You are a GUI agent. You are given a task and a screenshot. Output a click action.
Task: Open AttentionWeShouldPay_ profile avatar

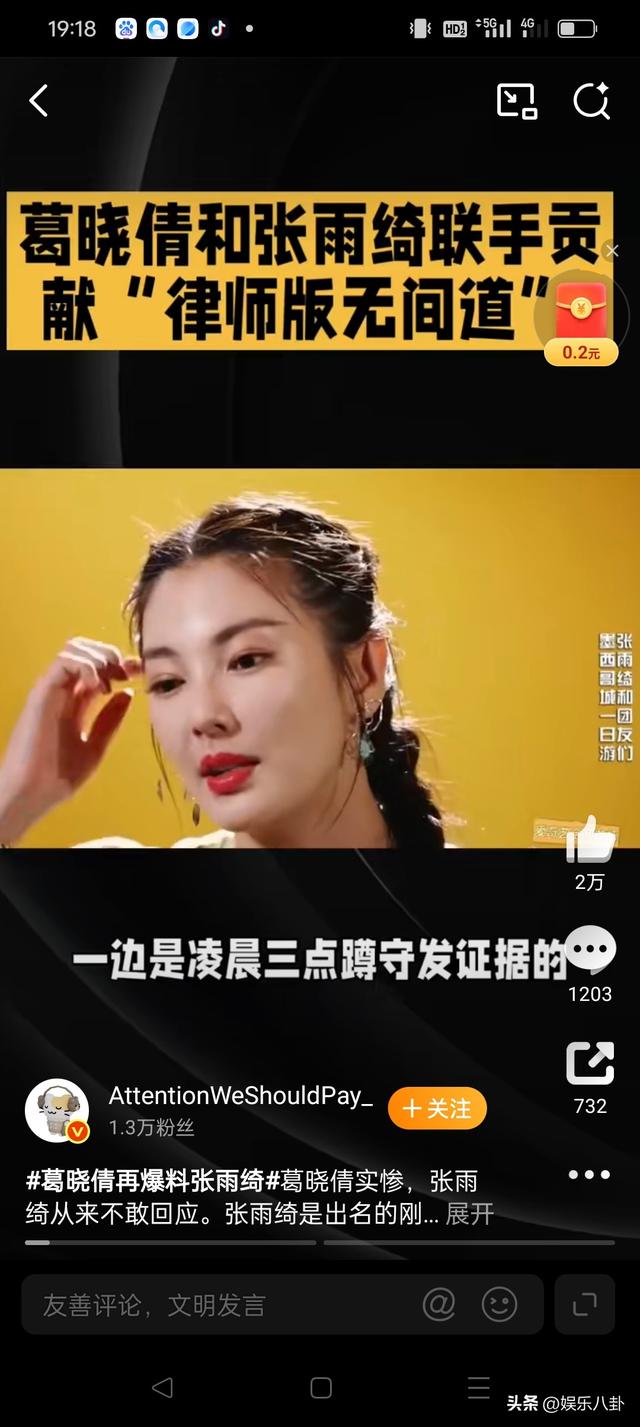57,1111
